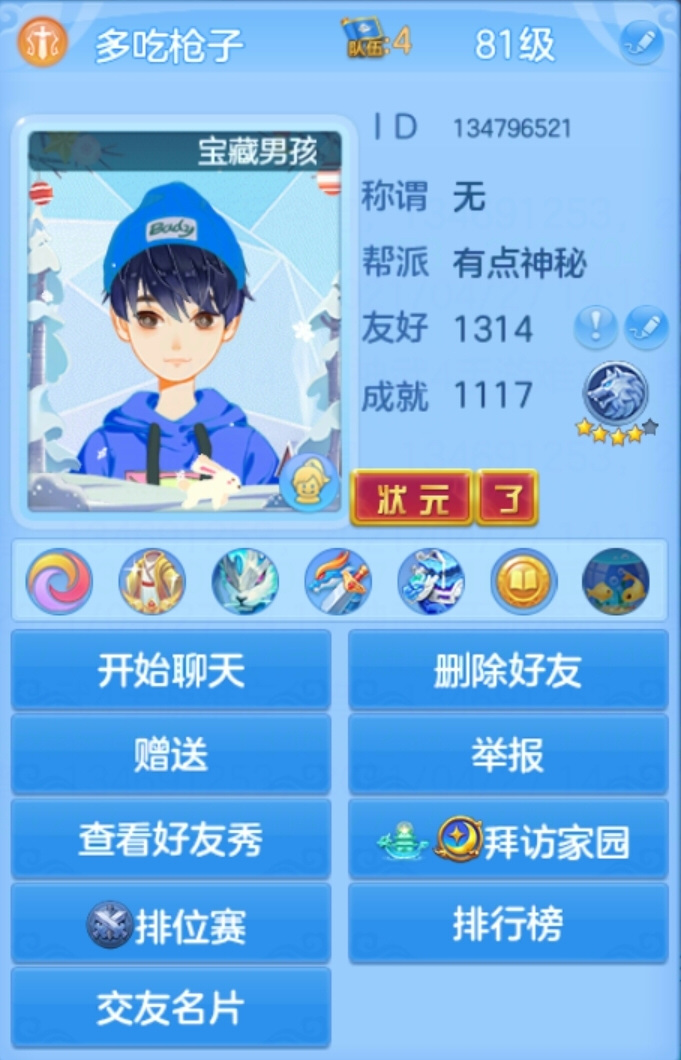Tap 拜访家园 to visit home
The height and width of the screenshot is (1060, 681).
click(508, 842)
